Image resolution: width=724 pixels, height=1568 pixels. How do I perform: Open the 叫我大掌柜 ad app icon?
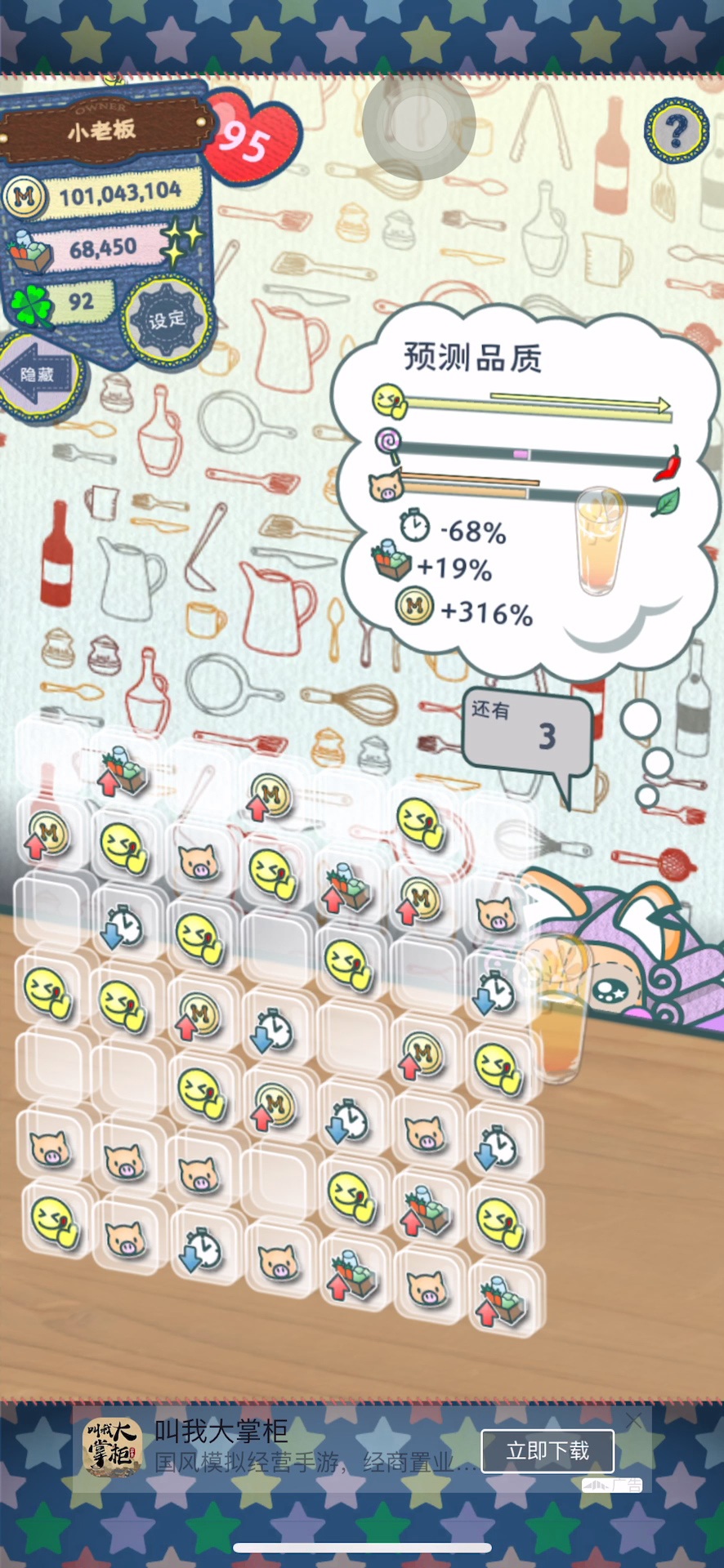[x=112, y=1448]
